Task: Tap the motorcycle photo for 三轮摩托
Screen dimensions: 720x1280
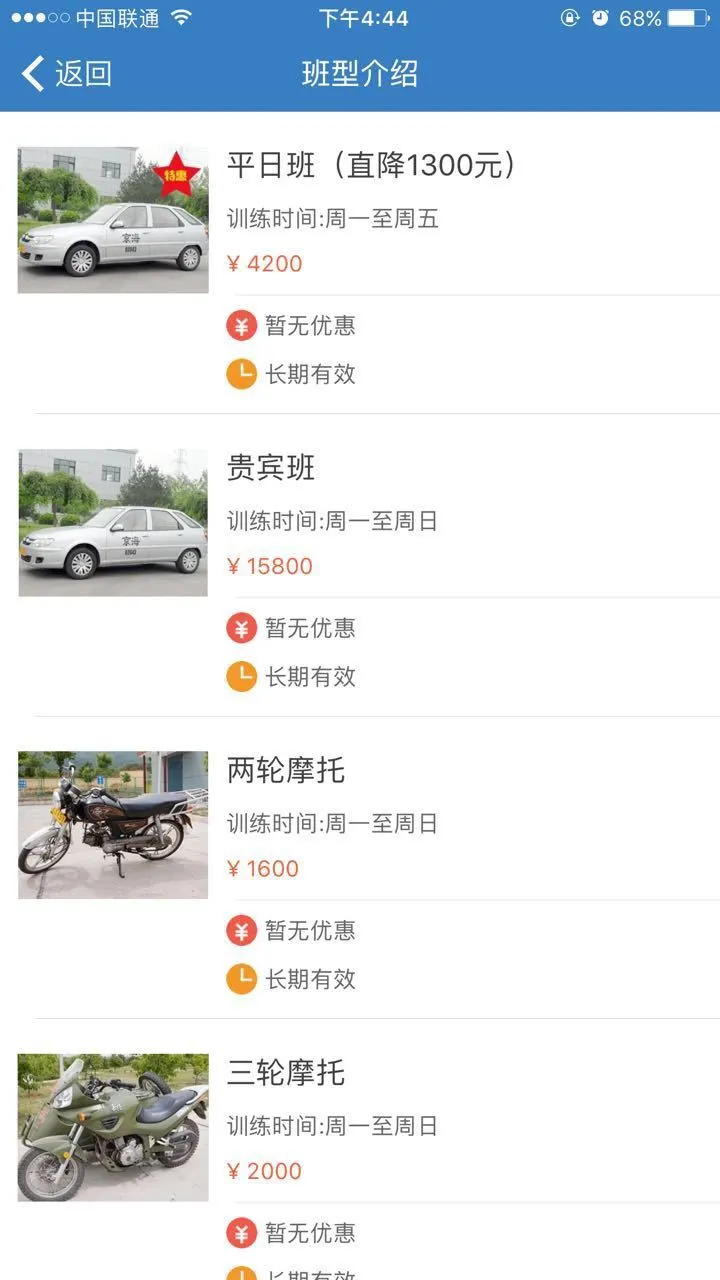Action: [112, 1126]
